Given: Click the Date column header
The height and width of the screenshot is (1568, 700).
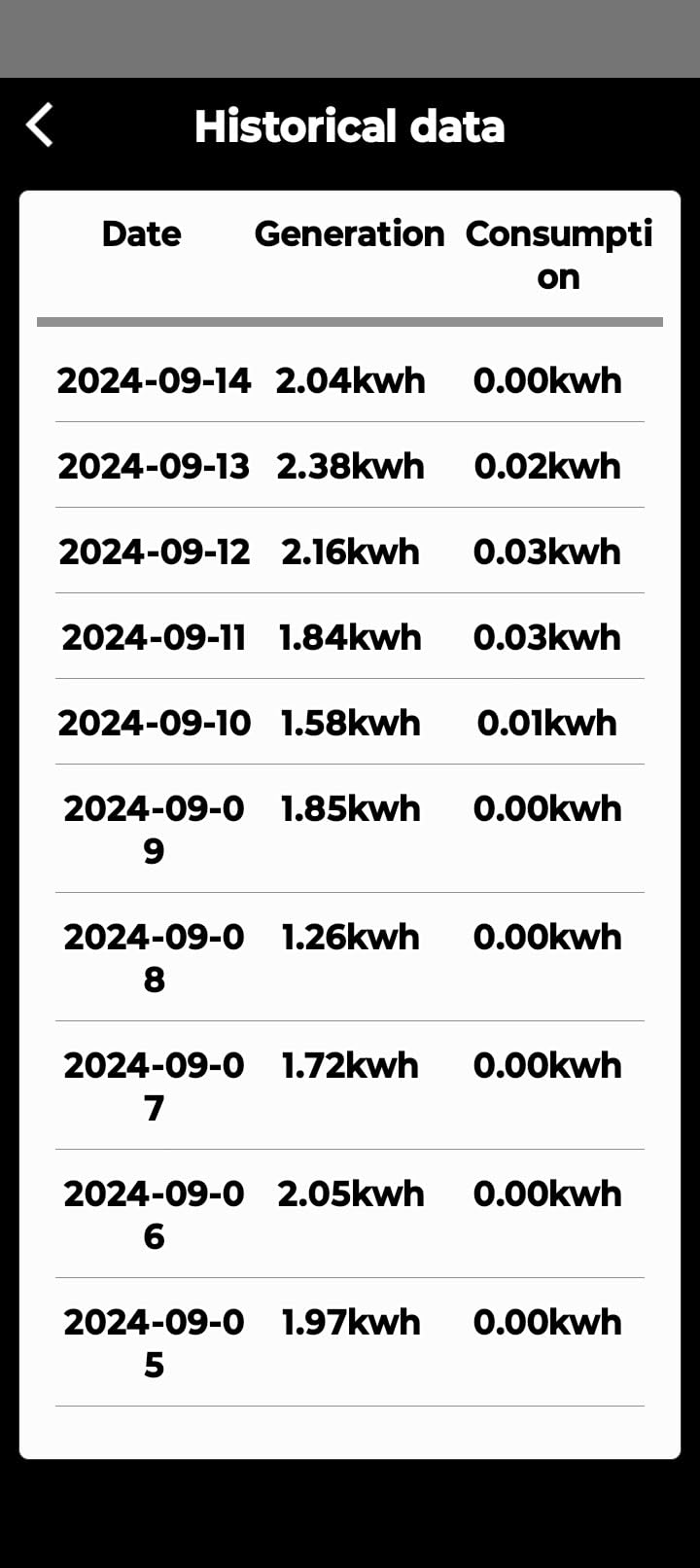Looking at the screenshot, I should [141, 233].
